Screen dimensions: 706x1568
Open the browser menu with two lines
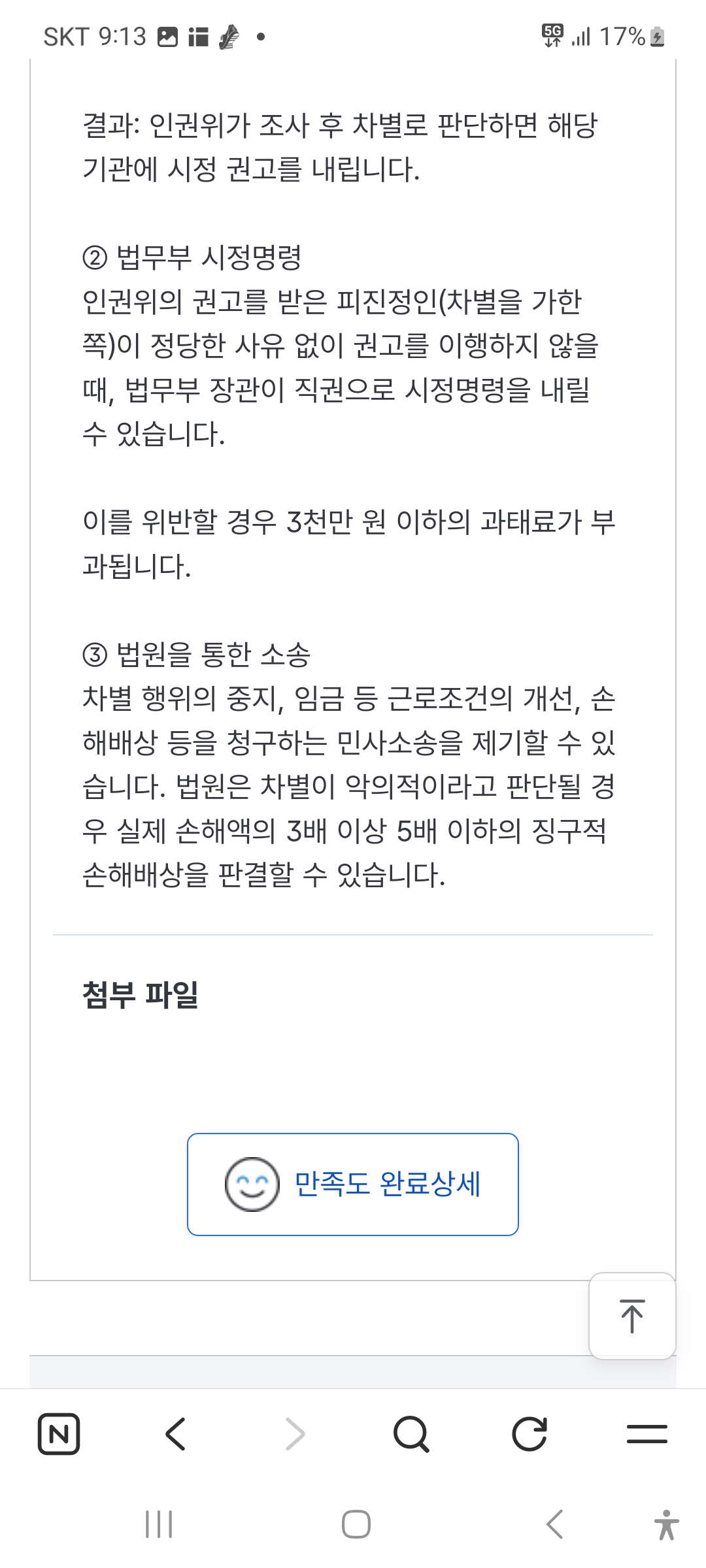pyautogui.click(x=647, y=1434)
